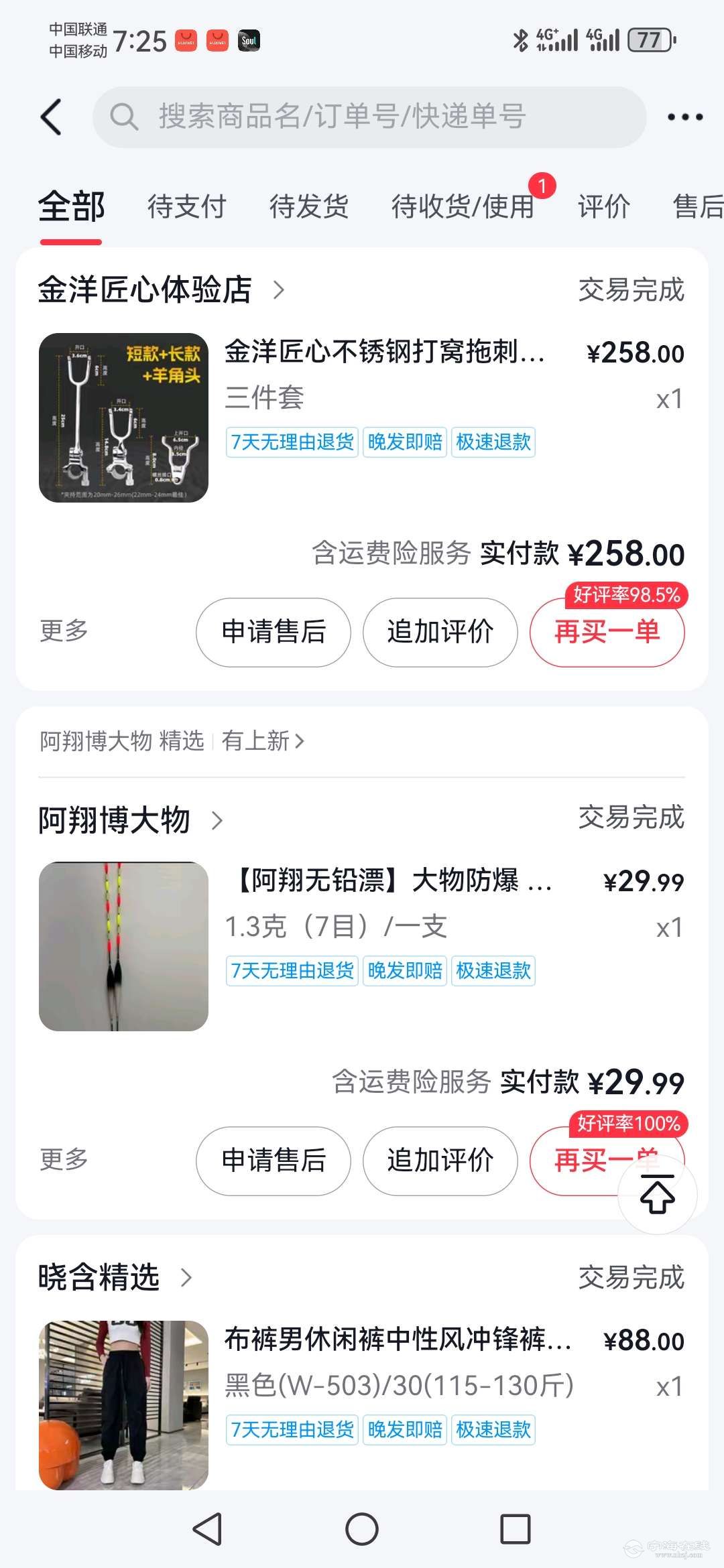The width and height of the screenshot is (724, 1568).
Task: Apply for after-sales on the ¥258.00 order
Action: coord(273,632)
